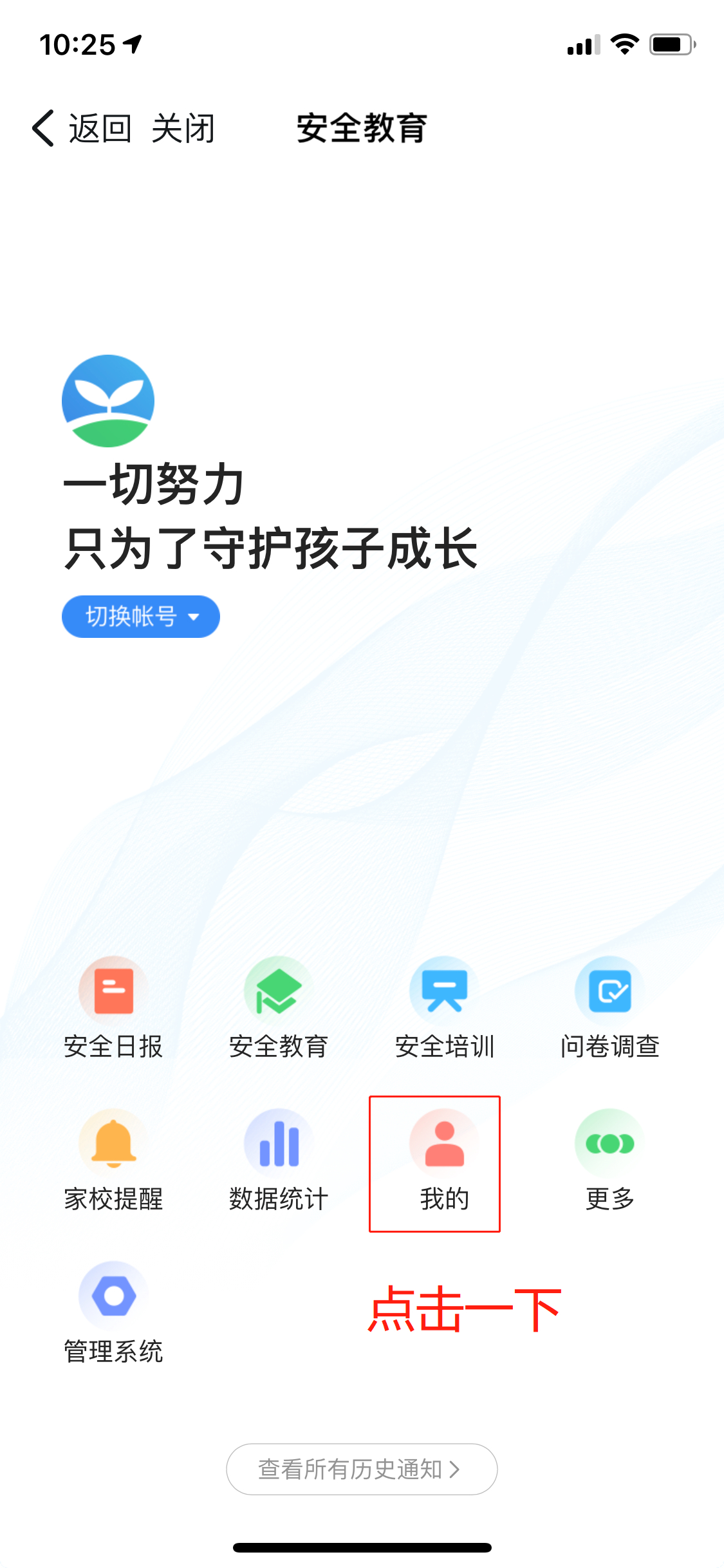Close the page with 关闭
This screenshot has height=1568, width=724.
coord(183,128)
